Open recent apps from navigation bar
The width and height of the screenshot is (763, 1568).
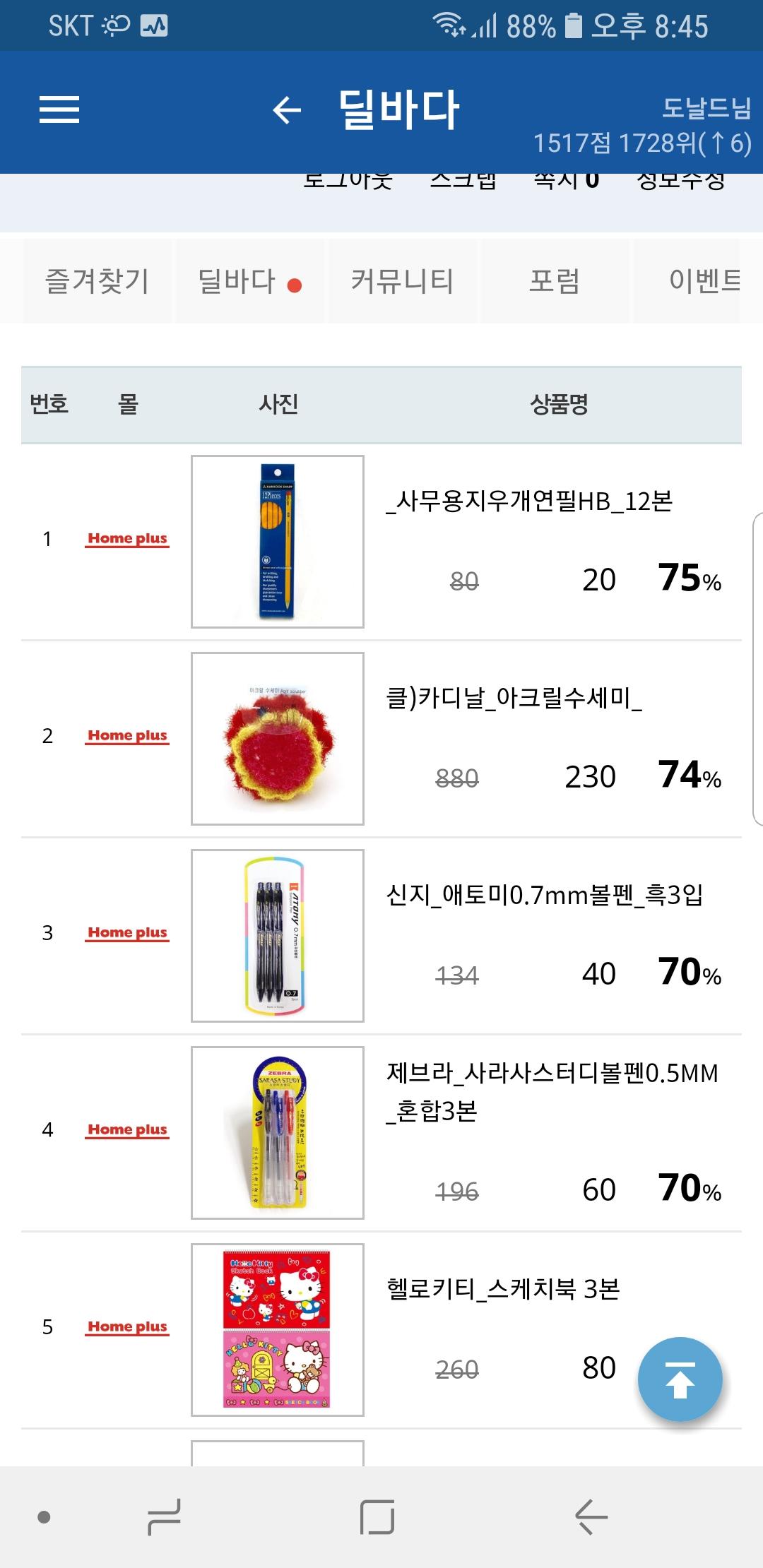(164, 1516)
